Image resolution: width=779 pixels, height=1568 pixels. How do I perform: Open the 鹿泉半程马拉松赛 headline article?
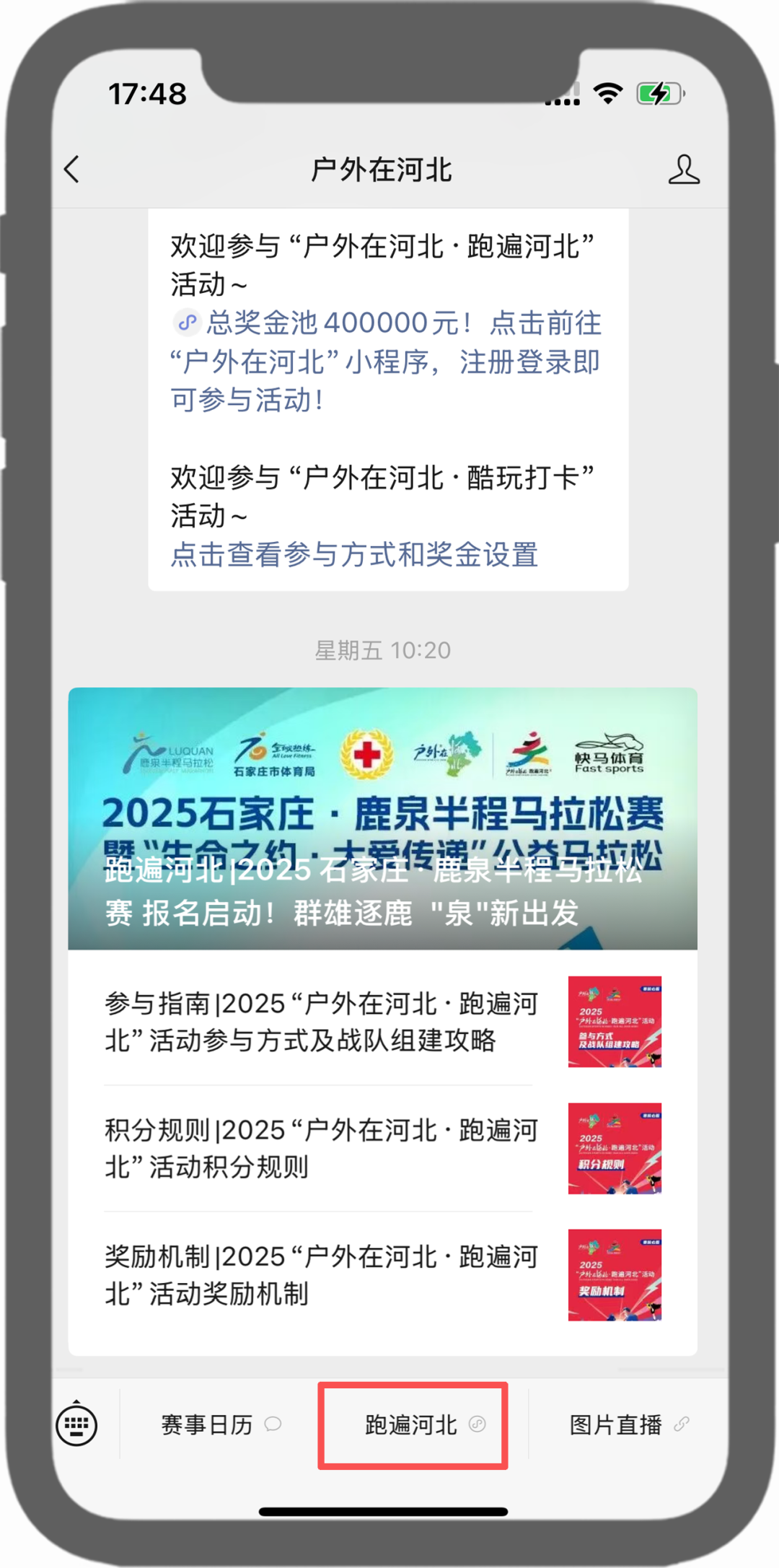pyautogui.click(x=382, y=818)
